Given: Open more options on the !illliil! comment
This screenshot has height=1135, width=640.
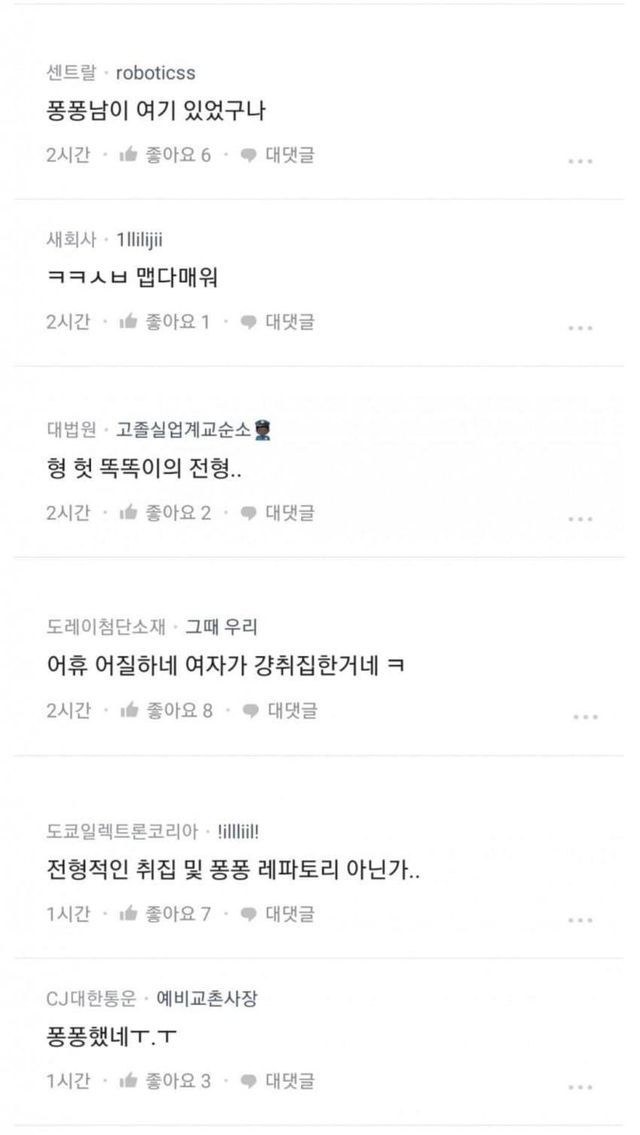Looking at the screenshot, I should pyautogui.click(x=581, y=920).
